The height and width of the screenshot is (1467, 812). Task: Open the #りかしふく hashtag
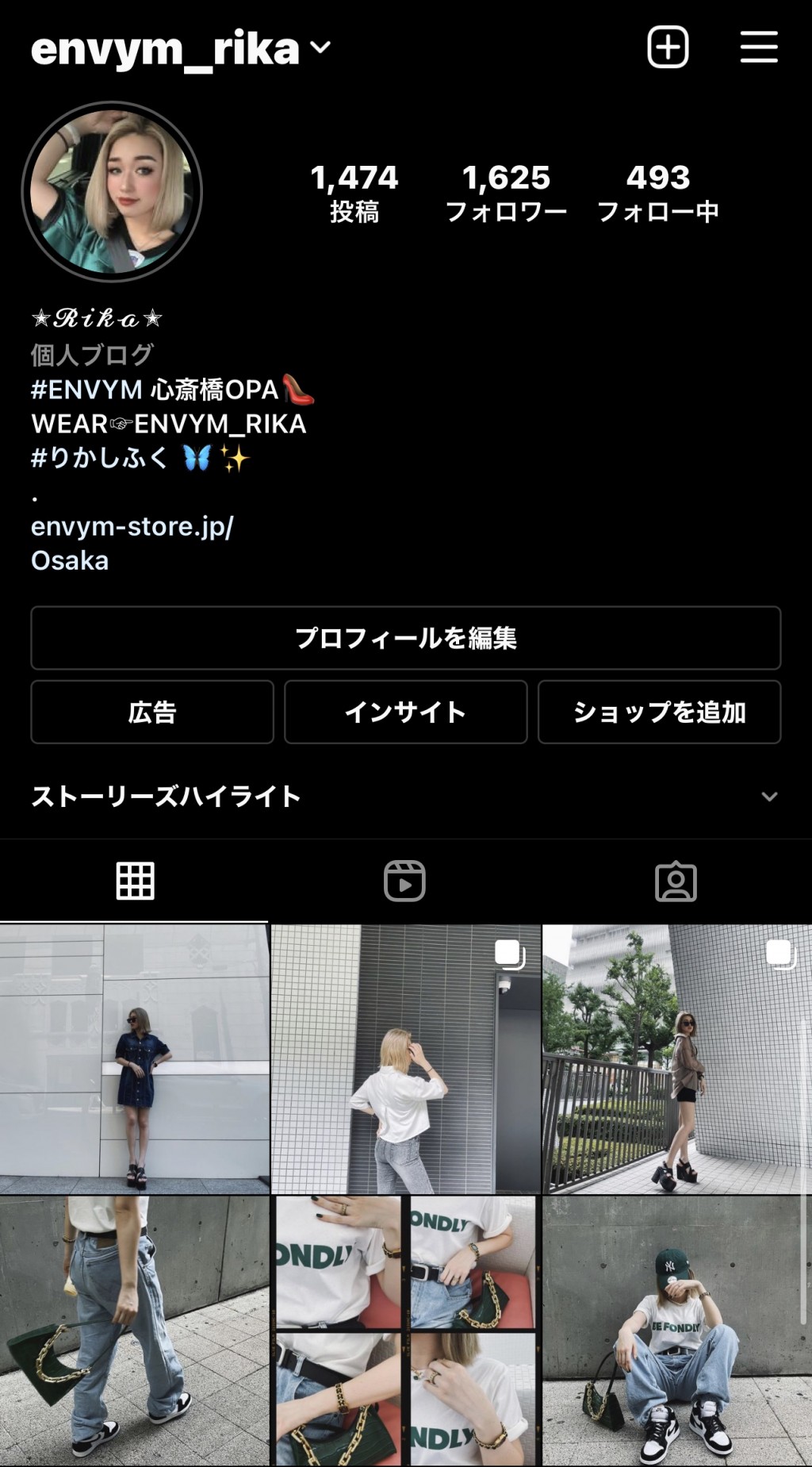point(99,458)
